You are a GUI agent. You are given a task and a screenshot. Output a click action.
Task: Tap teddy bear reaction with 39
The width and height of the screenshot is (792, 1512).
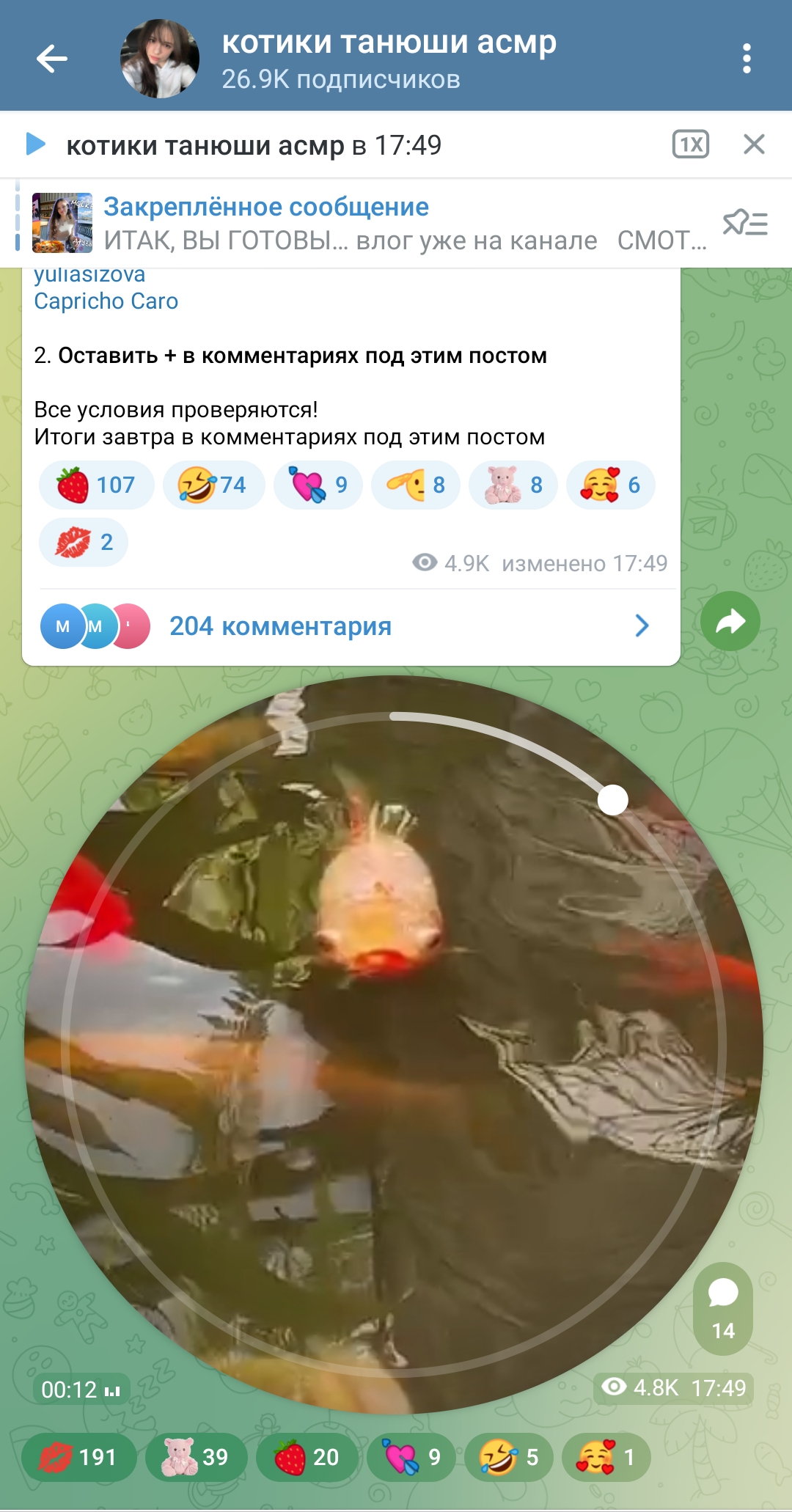197,1457
